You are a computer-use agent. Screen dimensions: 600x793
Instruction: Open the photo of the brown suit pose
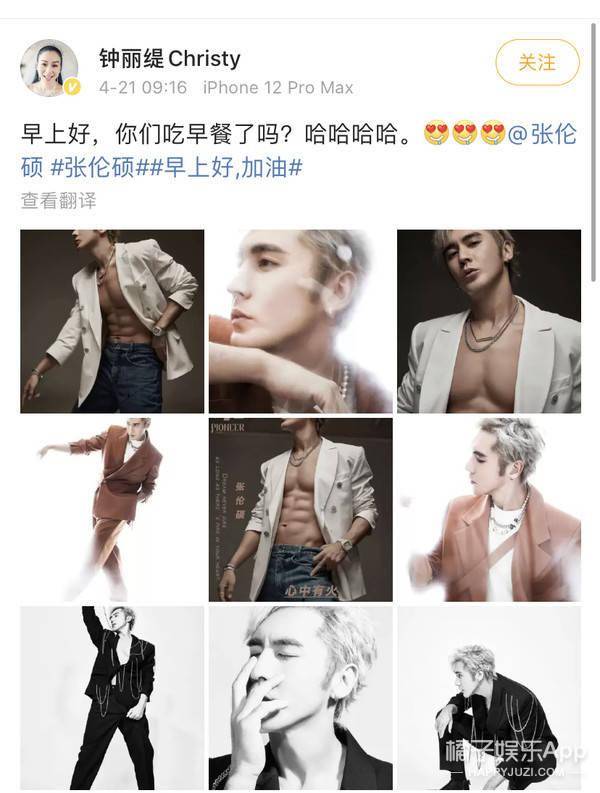click(112, 509)
